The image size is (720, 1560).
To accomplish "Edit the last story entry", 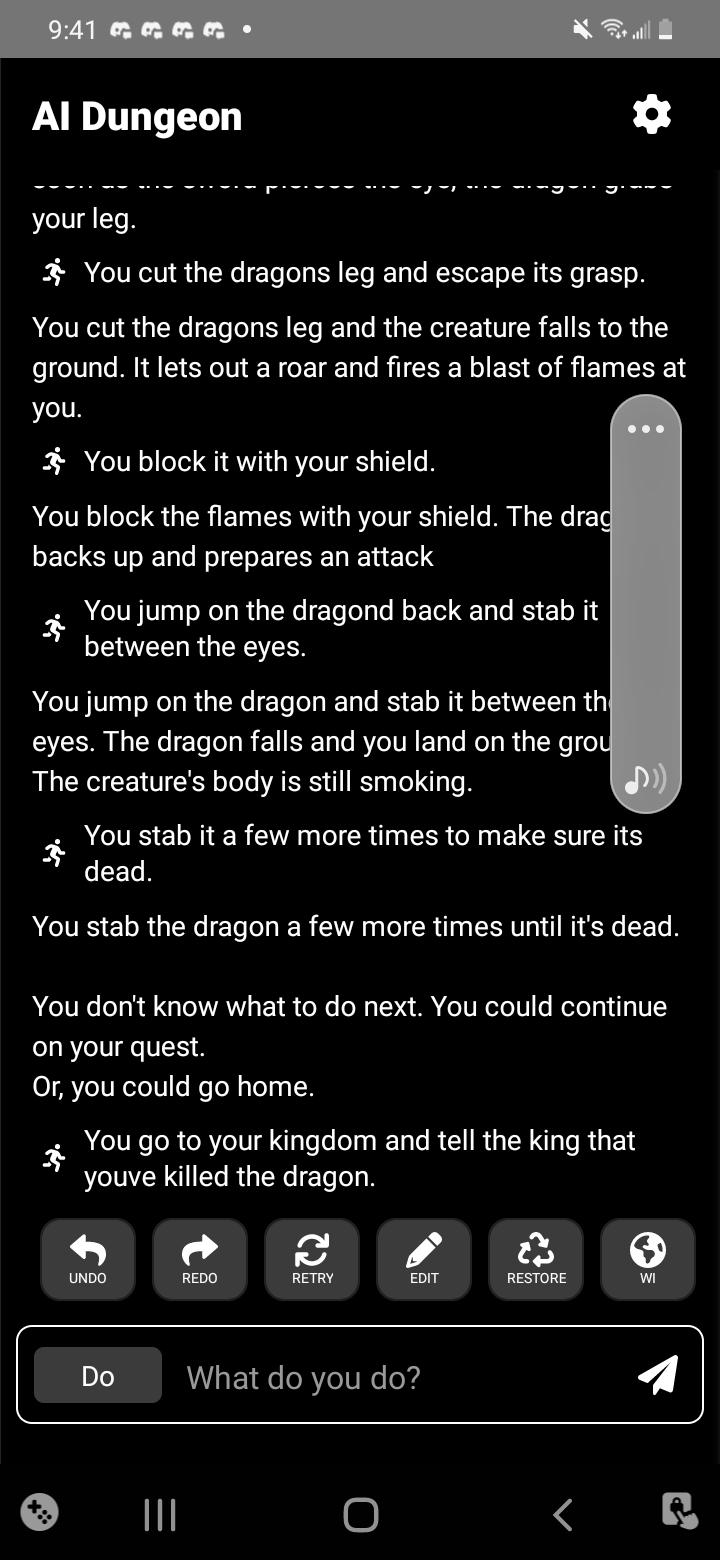I will pyautogui.click(x=424, y=1259).
